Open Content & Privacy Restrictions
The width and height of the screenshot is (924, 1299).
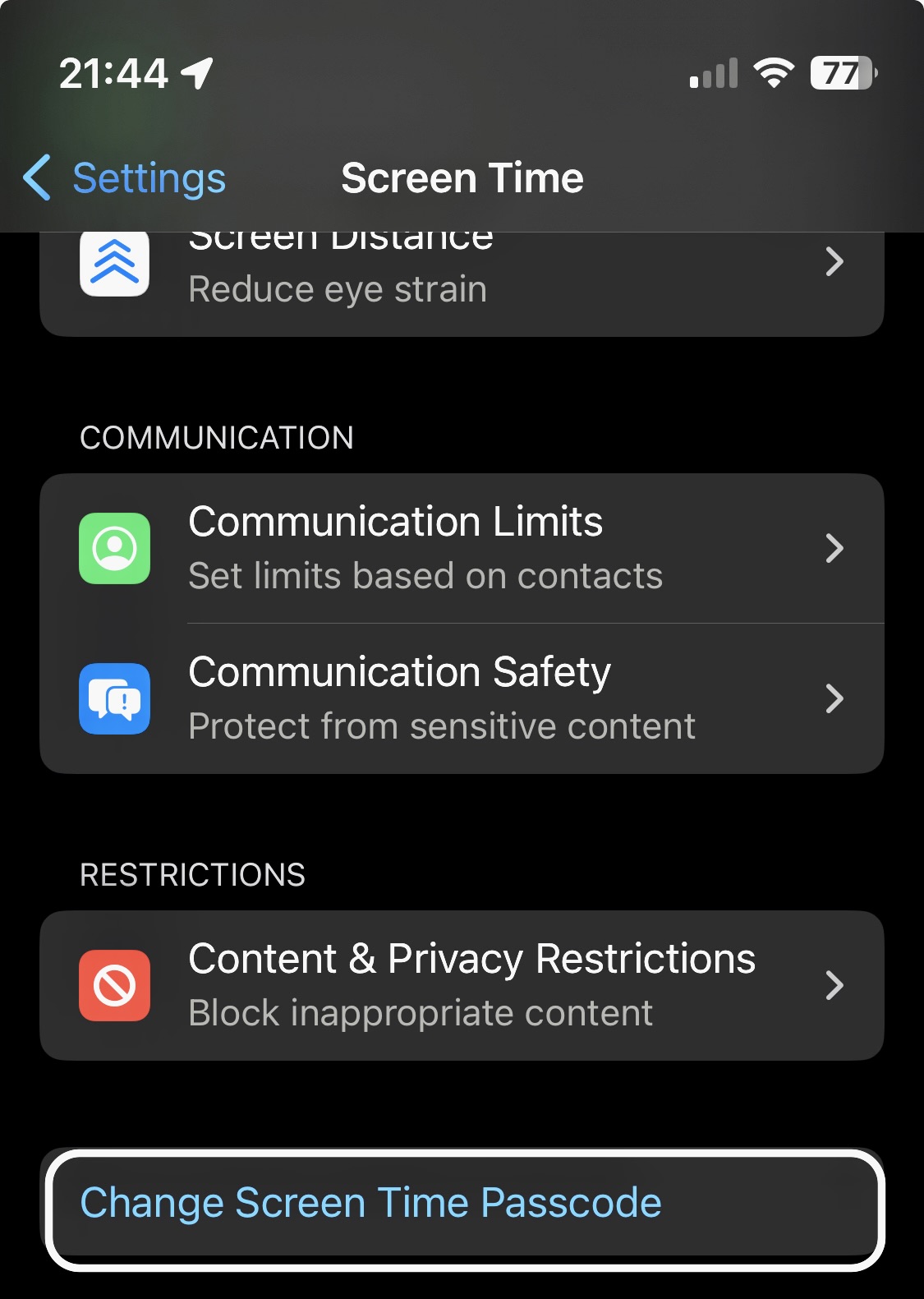[462, 985]
